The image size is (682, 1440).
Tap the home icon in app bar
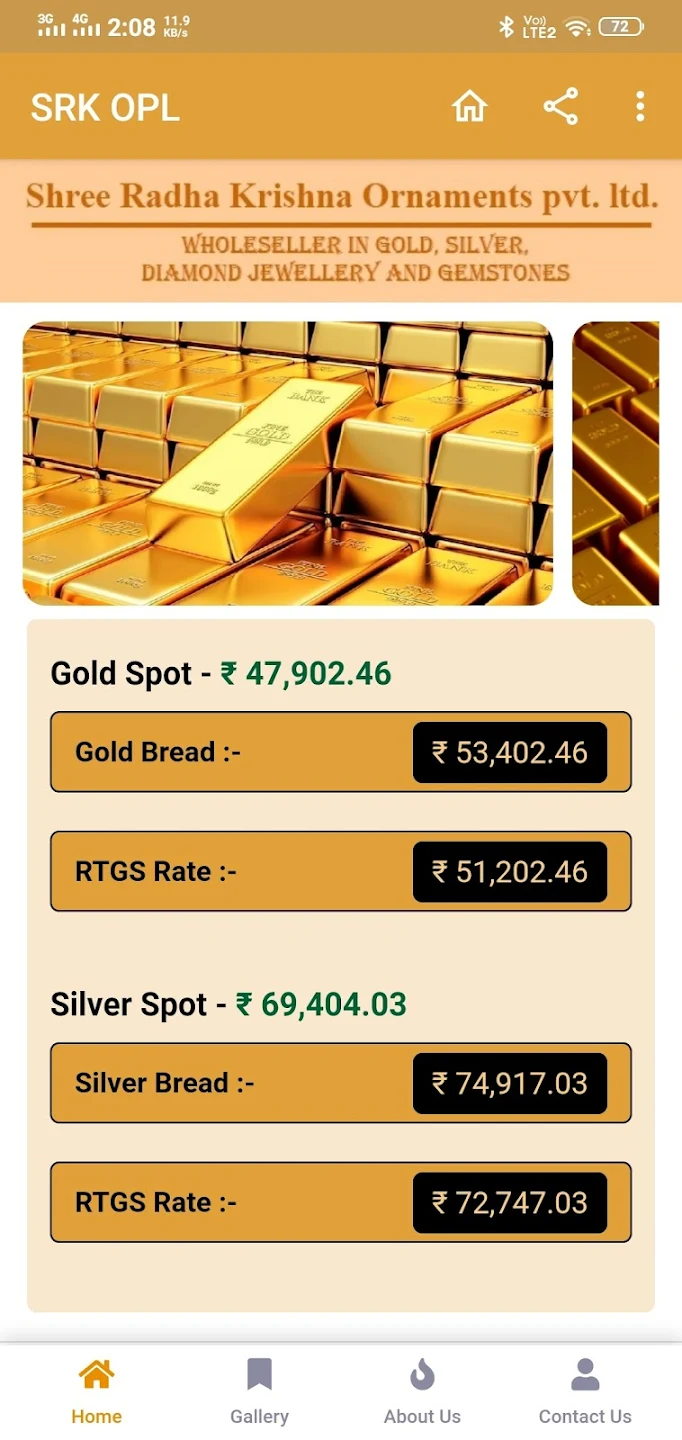click(x=469, y=106)
